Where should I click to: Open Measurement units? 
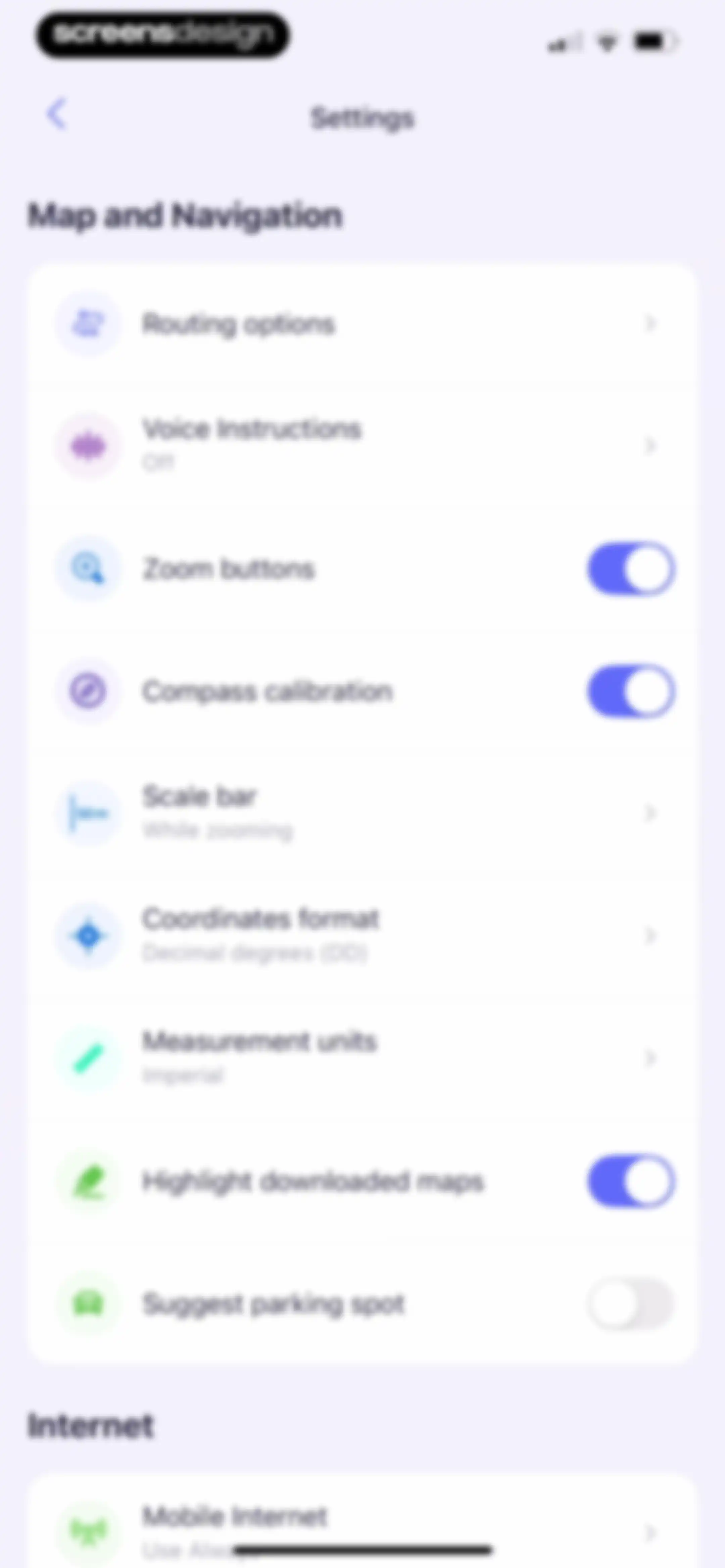point(362,1058)
